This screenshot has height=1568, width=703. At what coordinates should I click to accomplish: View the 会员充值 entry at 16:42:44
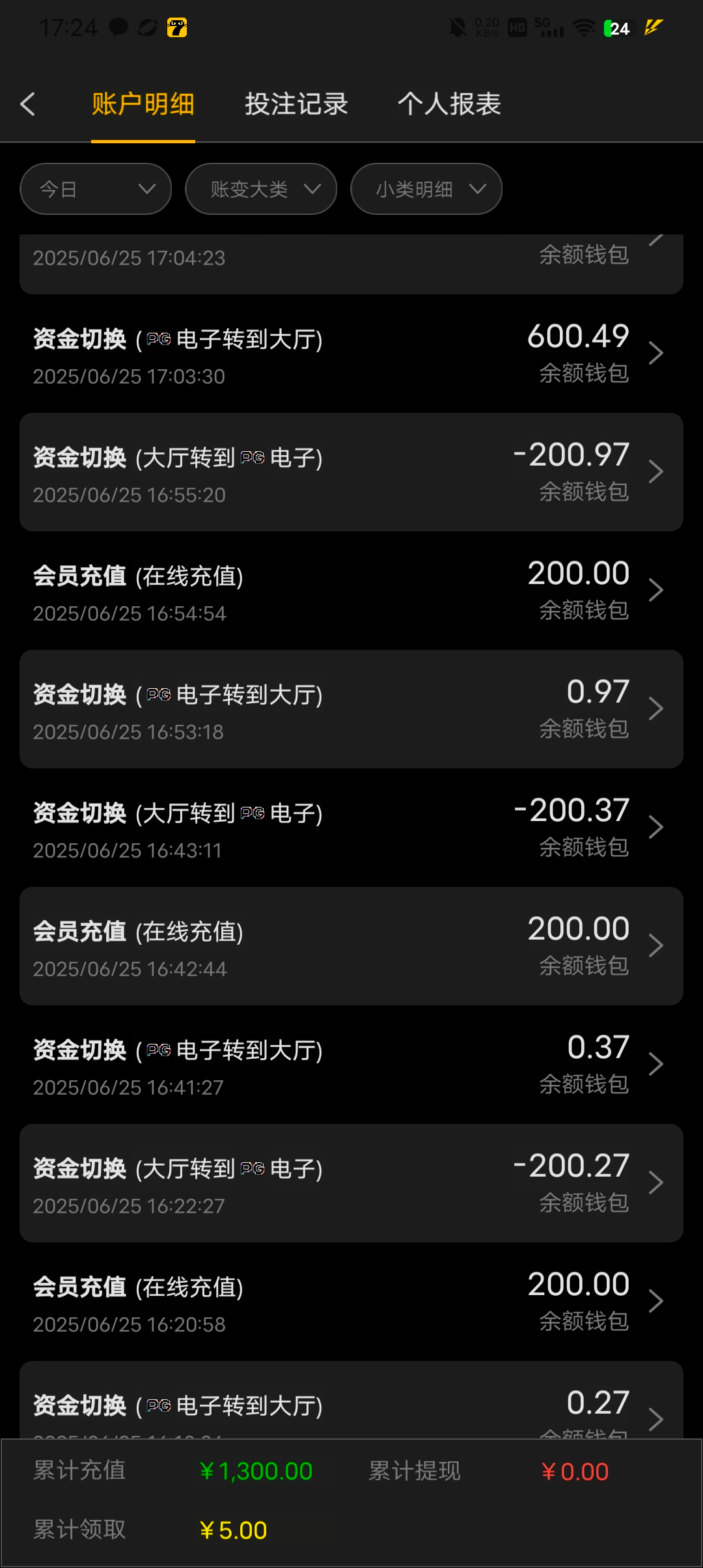351,946
